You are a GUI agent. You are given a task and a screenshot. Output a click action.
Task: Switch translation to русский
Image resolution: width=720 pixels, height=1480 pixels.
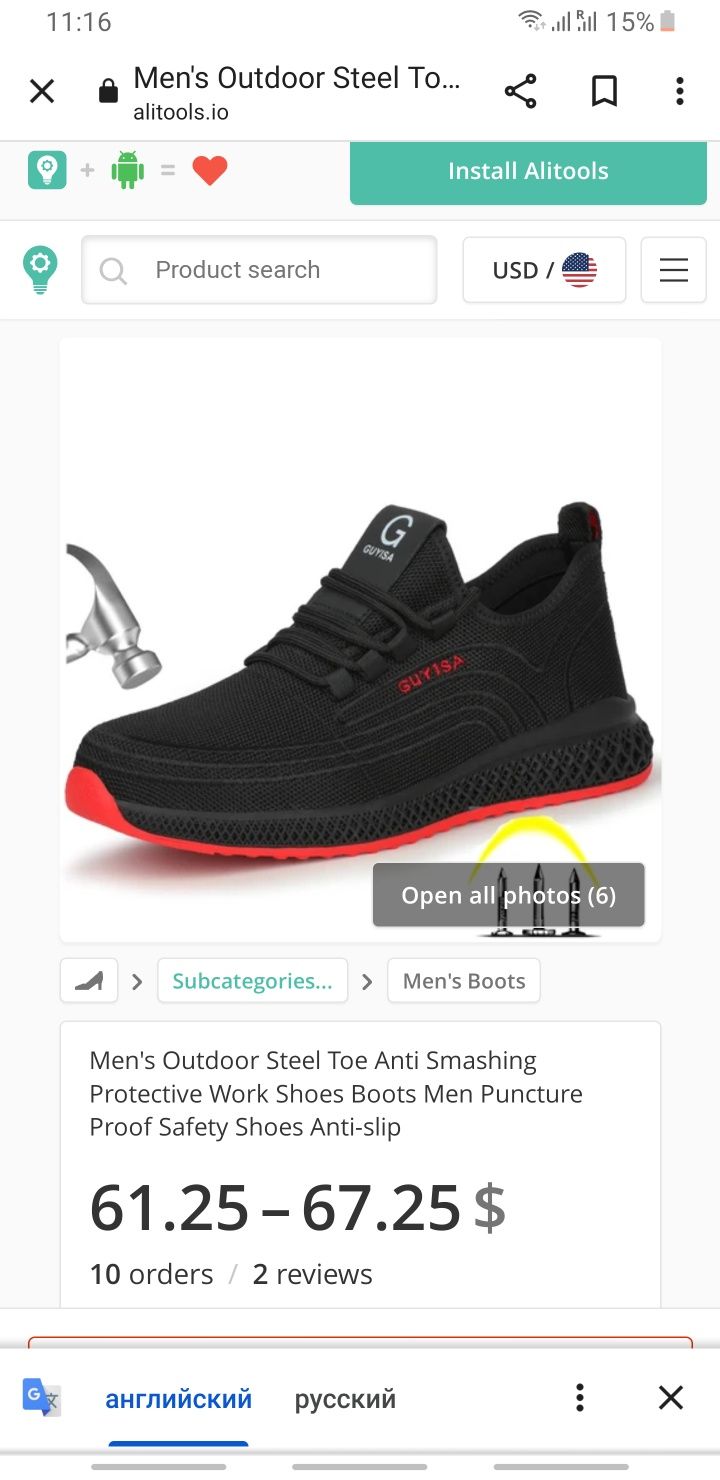(345, 1398)
